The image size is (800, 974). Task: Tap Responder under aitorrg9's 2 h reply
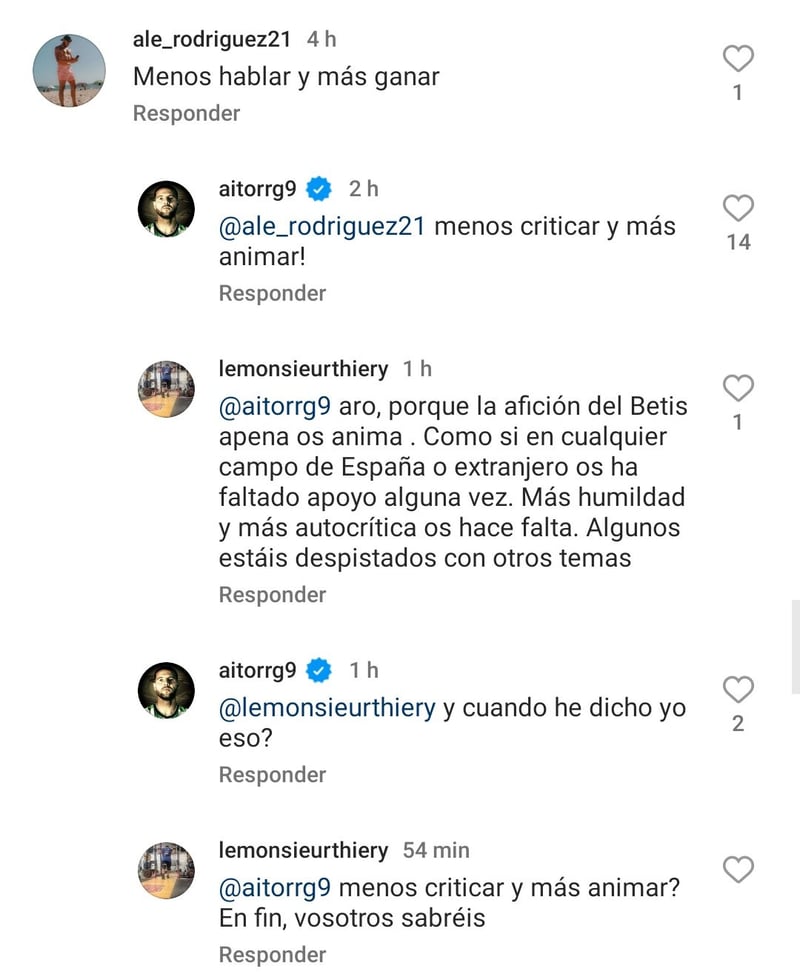coord(272,293)
